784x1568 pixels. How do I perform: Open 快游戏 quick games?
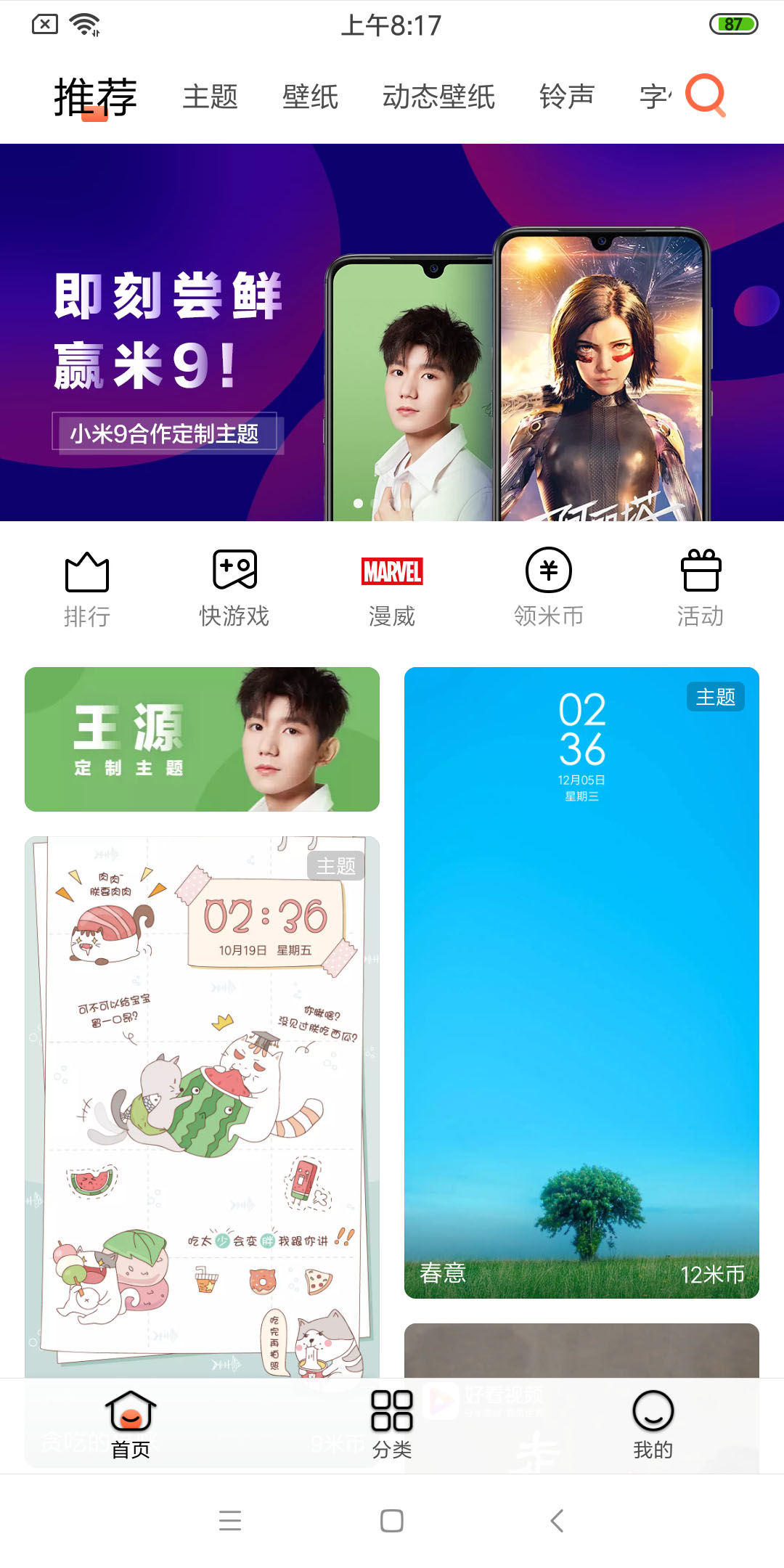click(x=234, y=589)
